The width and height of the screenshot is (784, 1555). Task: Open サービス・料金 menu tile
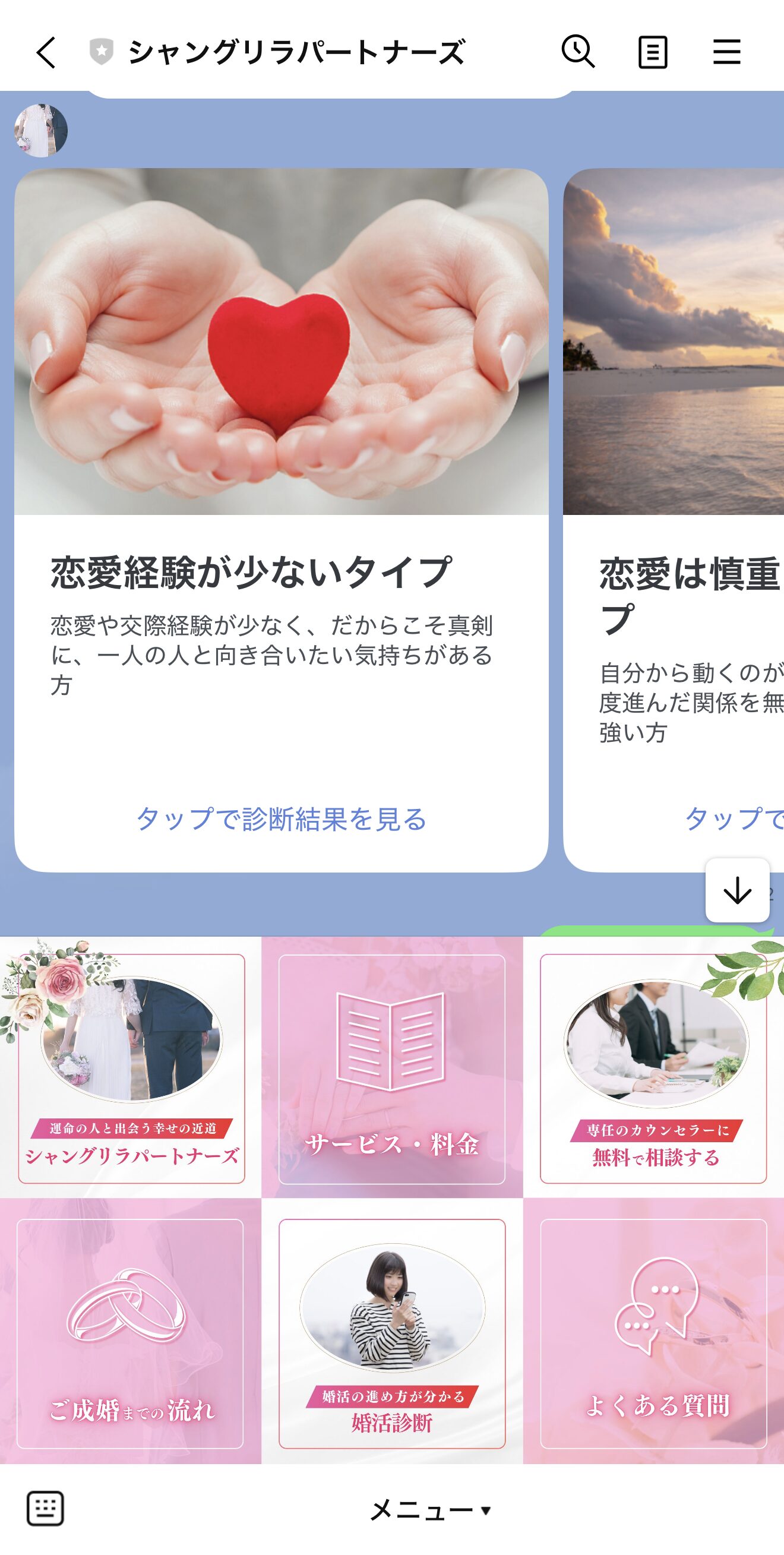391,1068
